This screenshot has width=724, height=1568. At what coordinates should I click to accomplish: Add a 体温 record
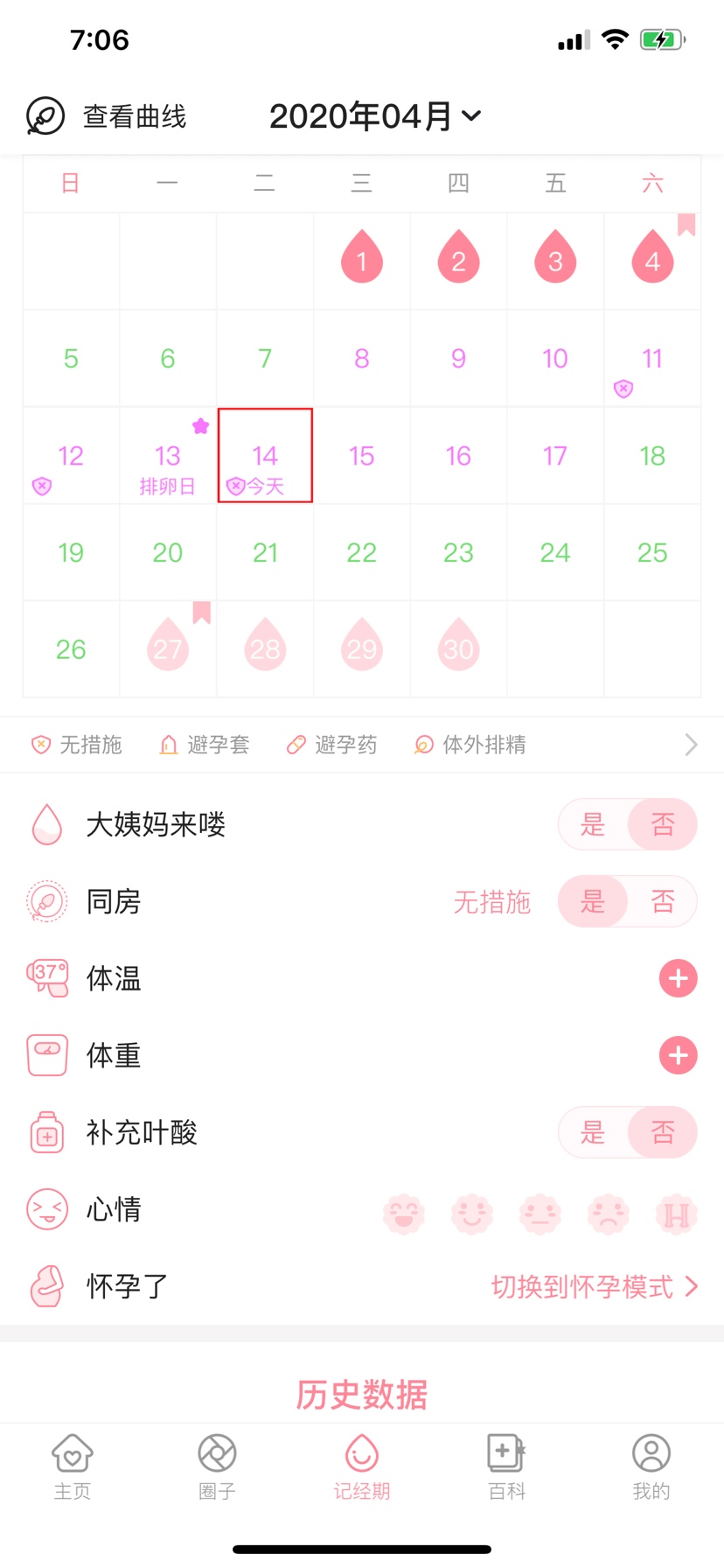pos(678,978)
